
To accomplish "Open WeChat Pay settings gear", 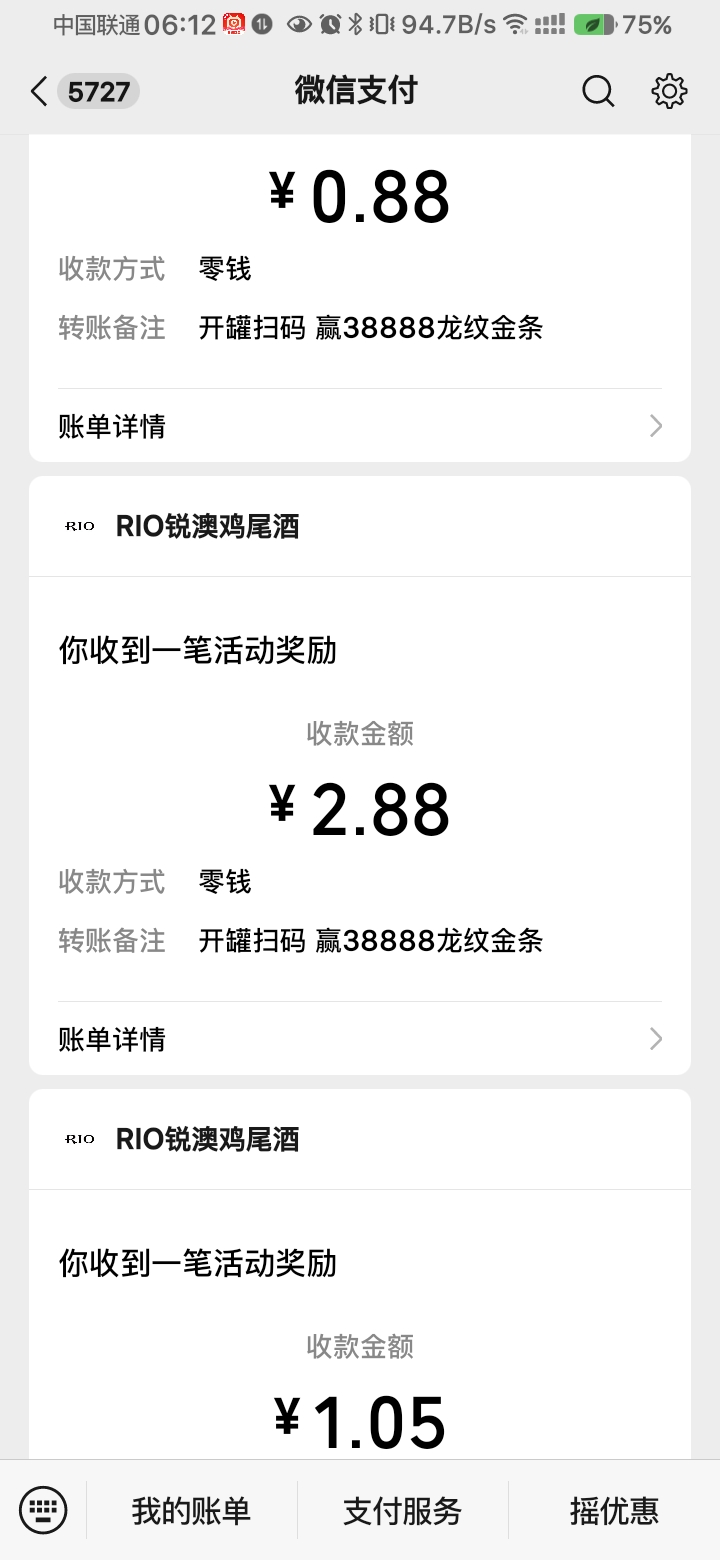I will [x=669, y=92].
